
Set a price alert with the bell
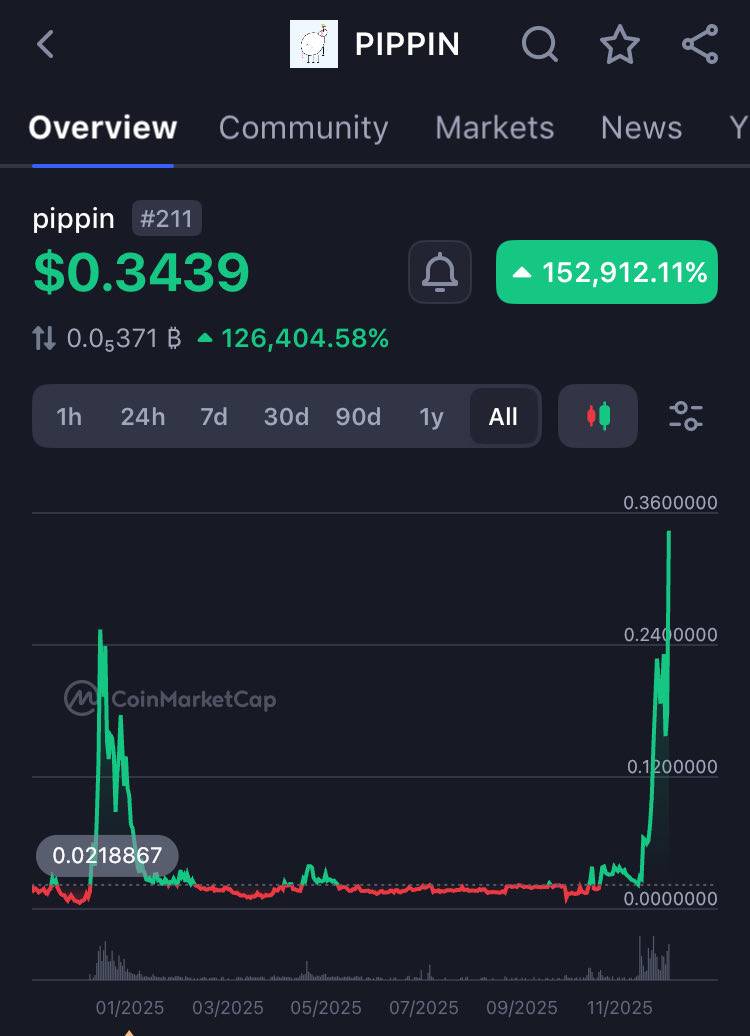tap(440, 272)
